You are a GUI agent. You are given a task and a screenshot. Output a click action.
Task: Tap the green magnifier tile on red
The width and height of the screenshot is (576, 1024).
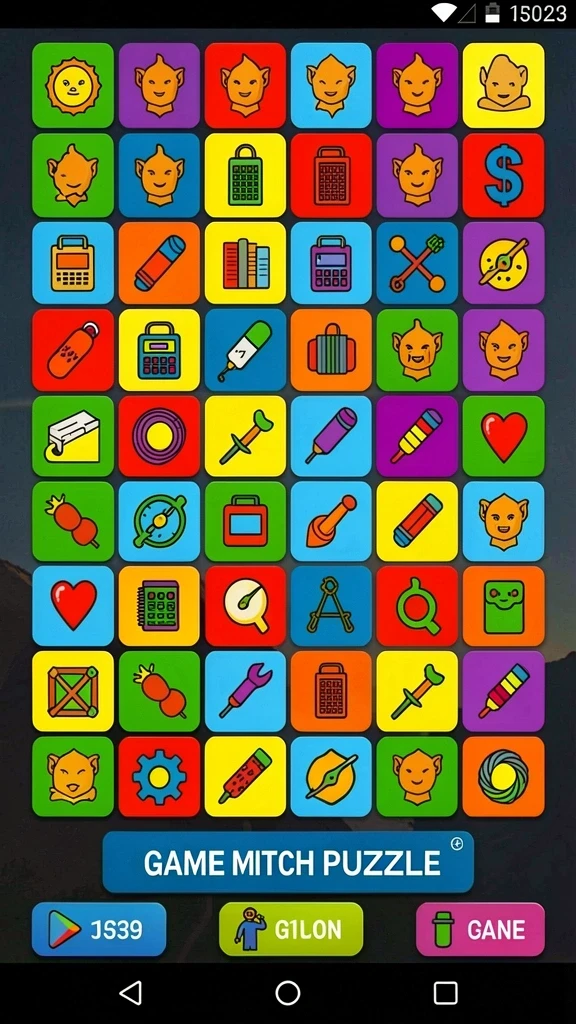coord(417,606)
